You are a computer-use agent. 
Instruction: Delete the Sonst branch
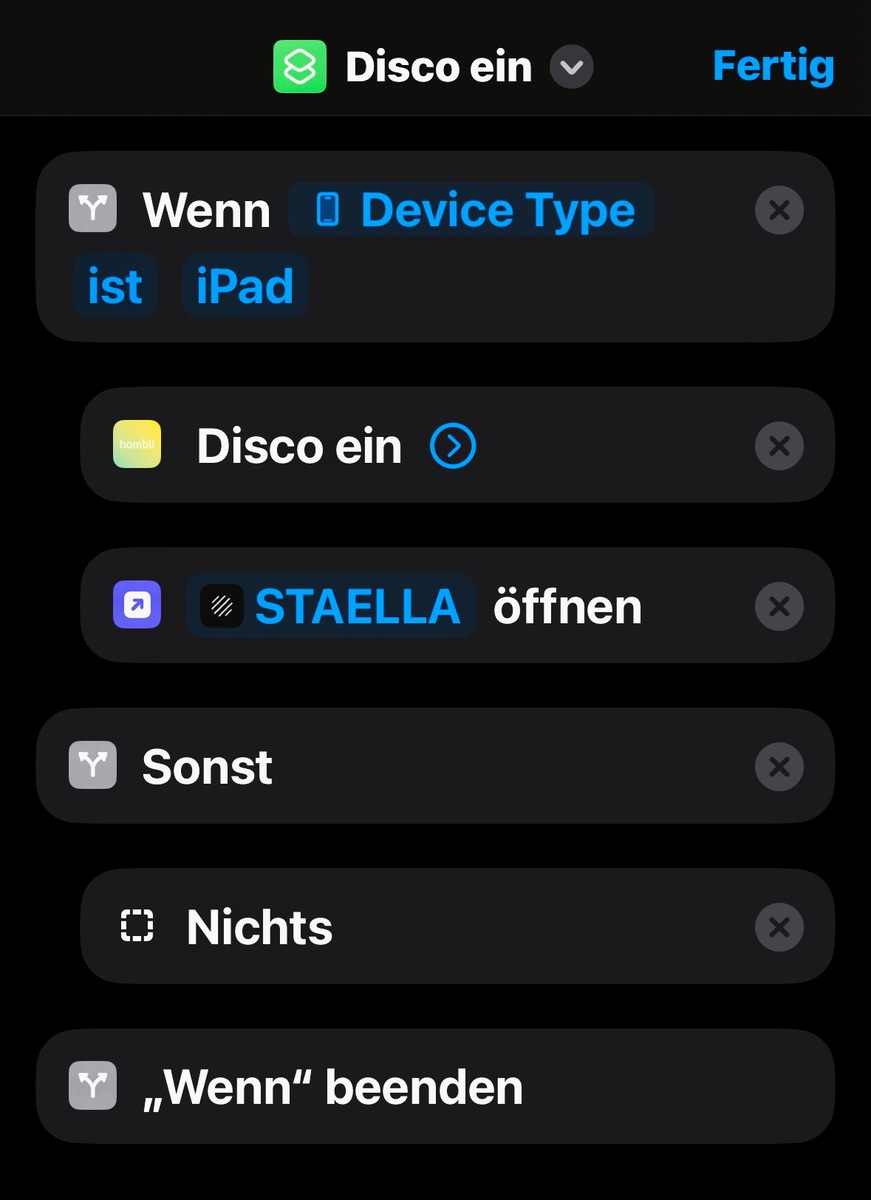pos(779,767)
